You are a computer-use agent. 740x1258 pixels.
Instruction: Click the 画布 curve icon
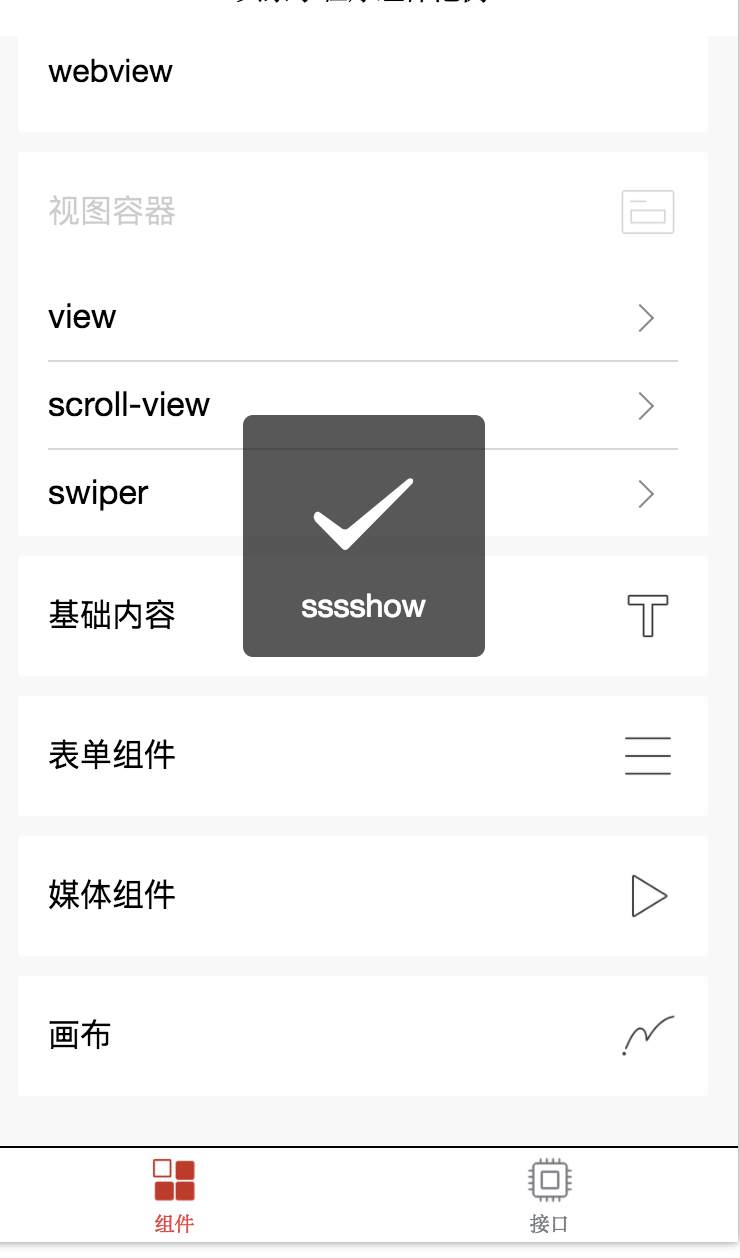click(x=648, y=1036)
